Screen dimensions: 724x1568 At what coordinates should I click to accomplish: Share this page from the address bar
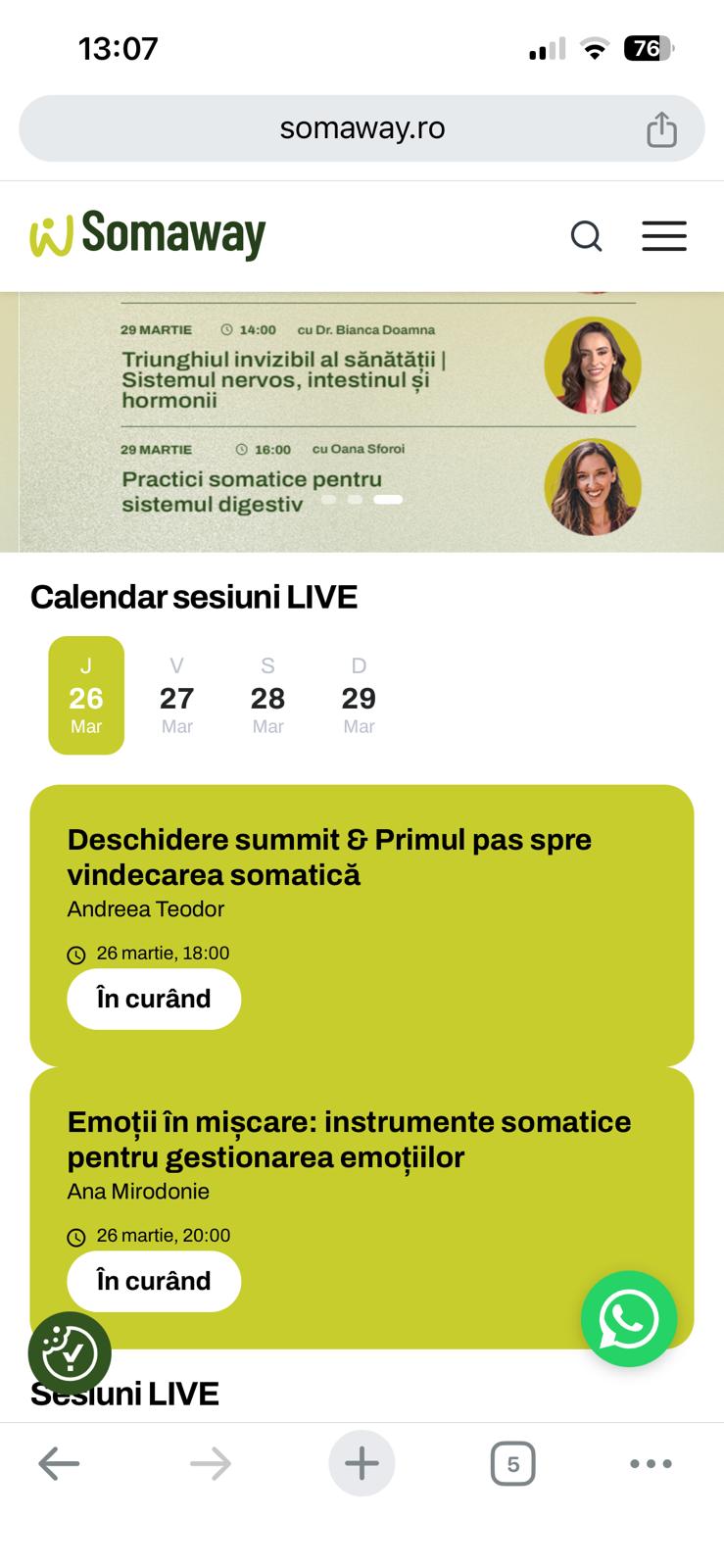pos(661,129)
